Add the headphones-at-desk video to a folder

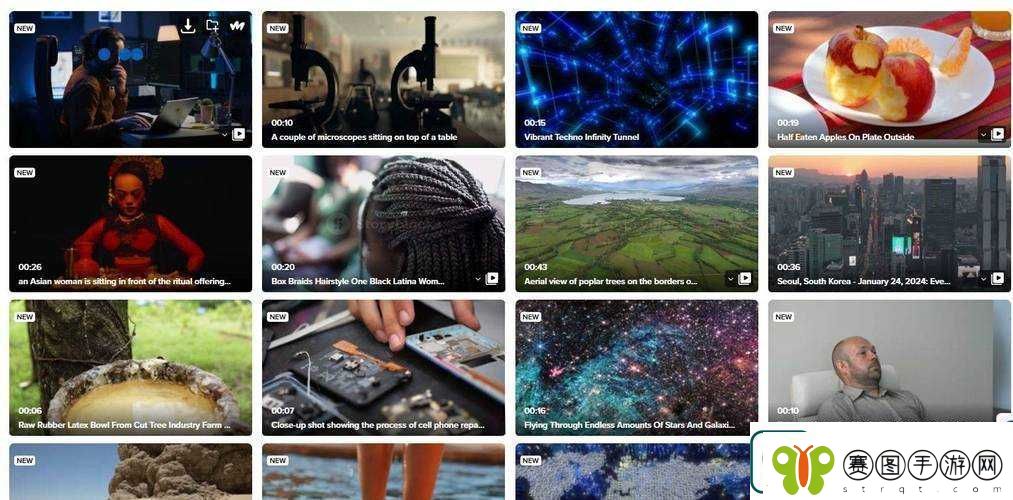(x=212, y=26)
